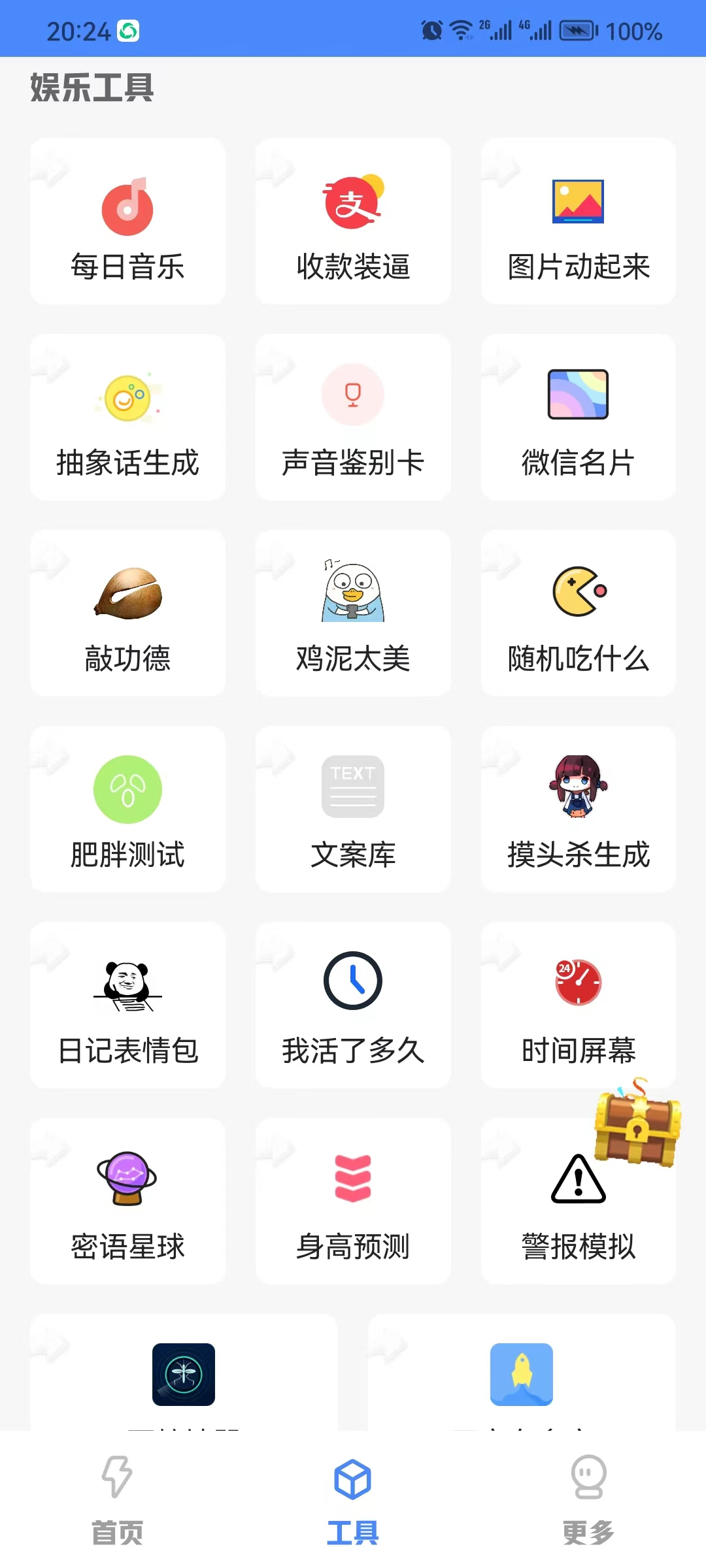Screen dimensions: 706x1568
Task: Select the 抽象话生成 card
Action: coord(127,418)
